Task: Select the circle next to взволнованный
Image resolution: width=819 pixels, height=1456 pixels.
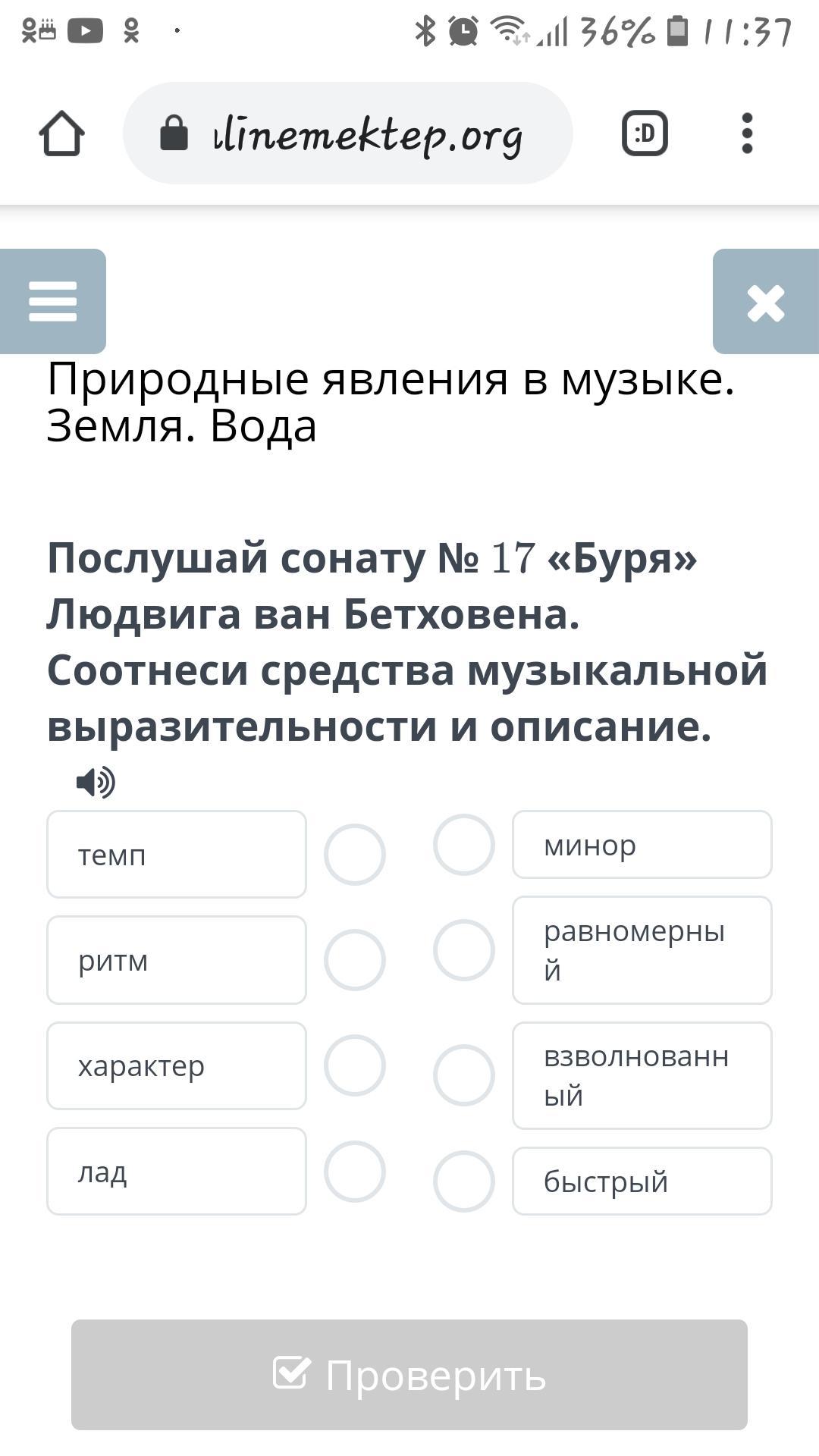Action: 464,1075
